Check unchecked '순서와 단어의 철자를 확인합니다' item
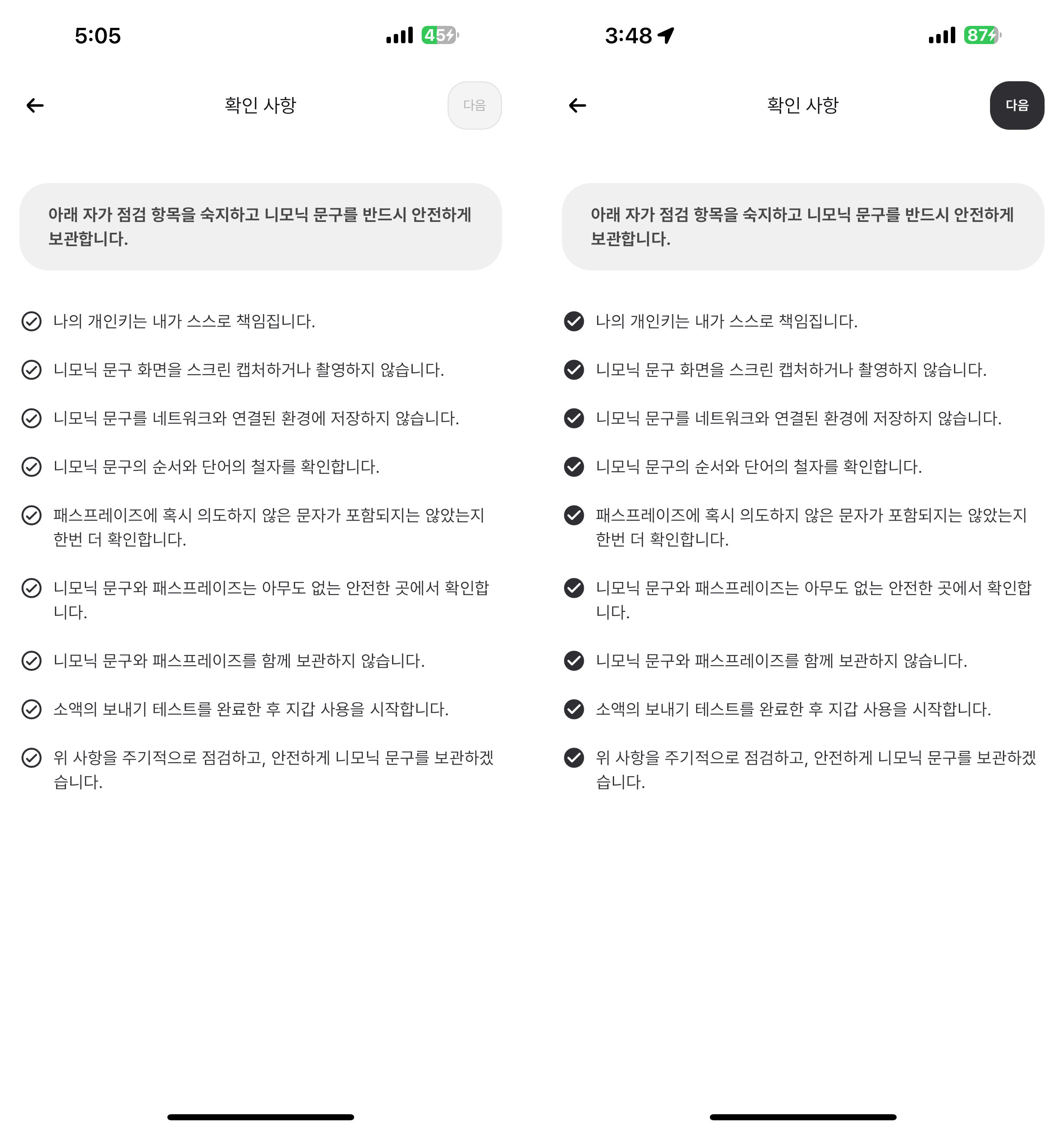The image size is (1064, 1130). [31, 467]
